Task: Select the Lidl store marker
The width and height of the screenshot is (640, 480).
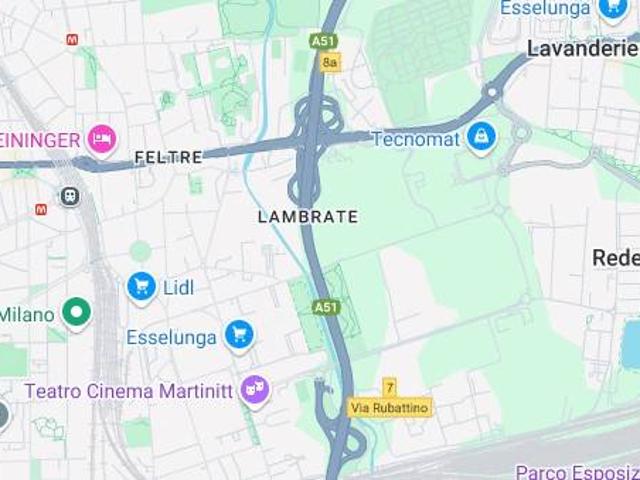Action: tap(142, 287)
